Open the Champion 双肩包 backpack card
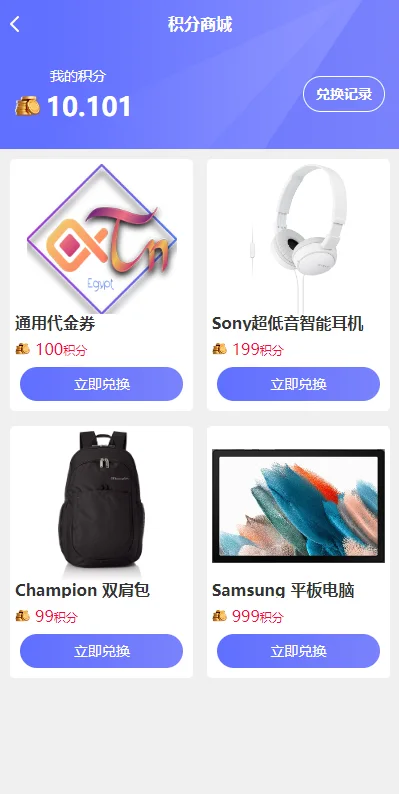 101,551
